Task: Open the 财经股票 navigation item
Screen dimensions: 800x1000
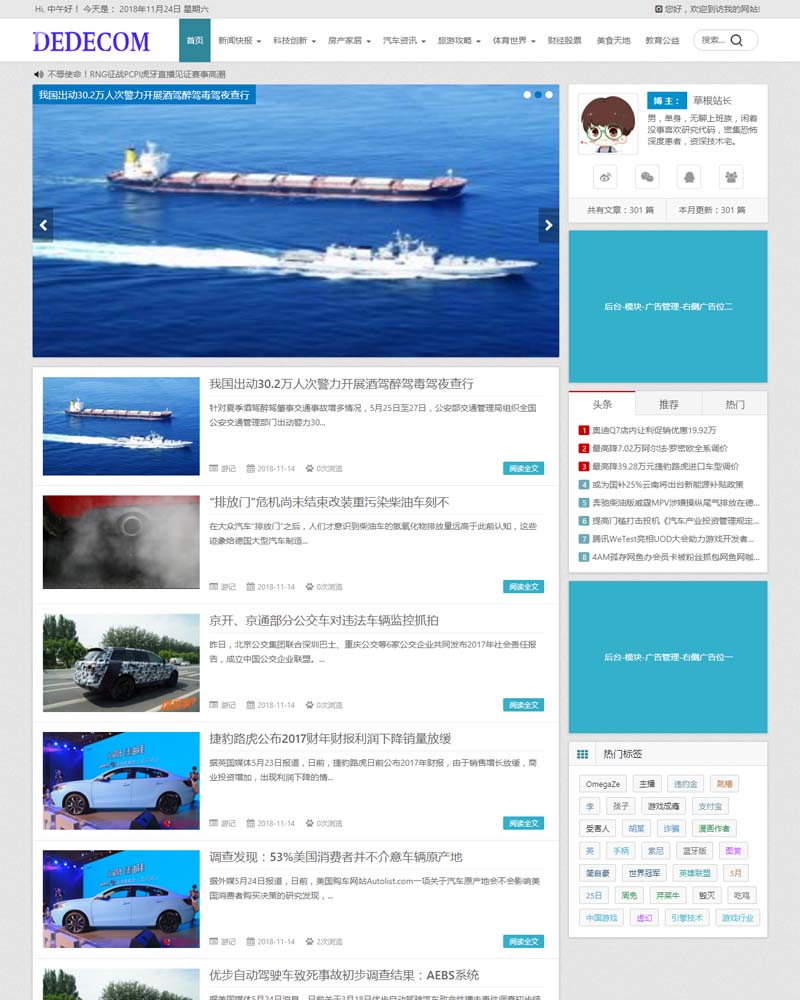Action: pyautogui.click(x=564, y=41)
